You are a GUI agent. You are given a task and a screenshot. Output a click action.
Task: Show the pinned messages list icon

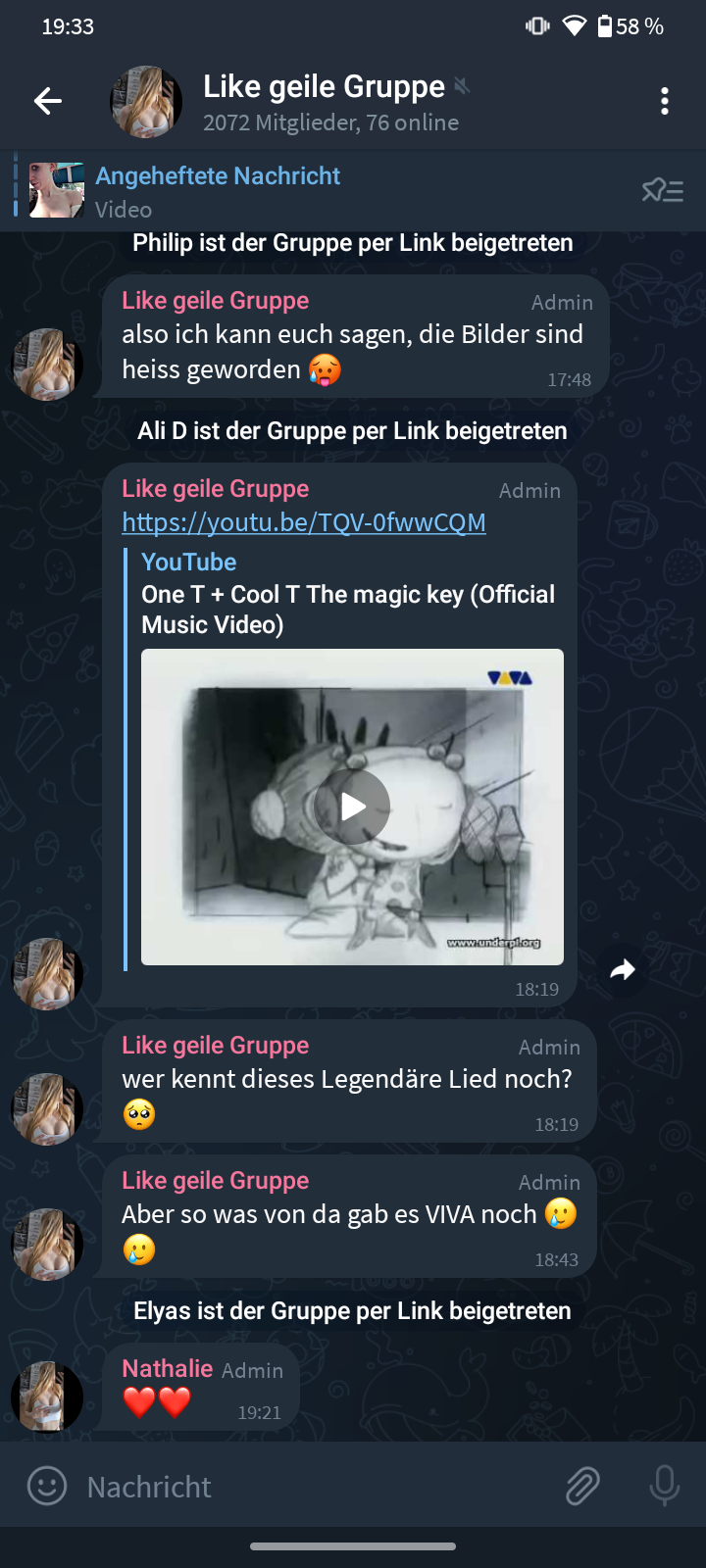[x=662, y=190]
